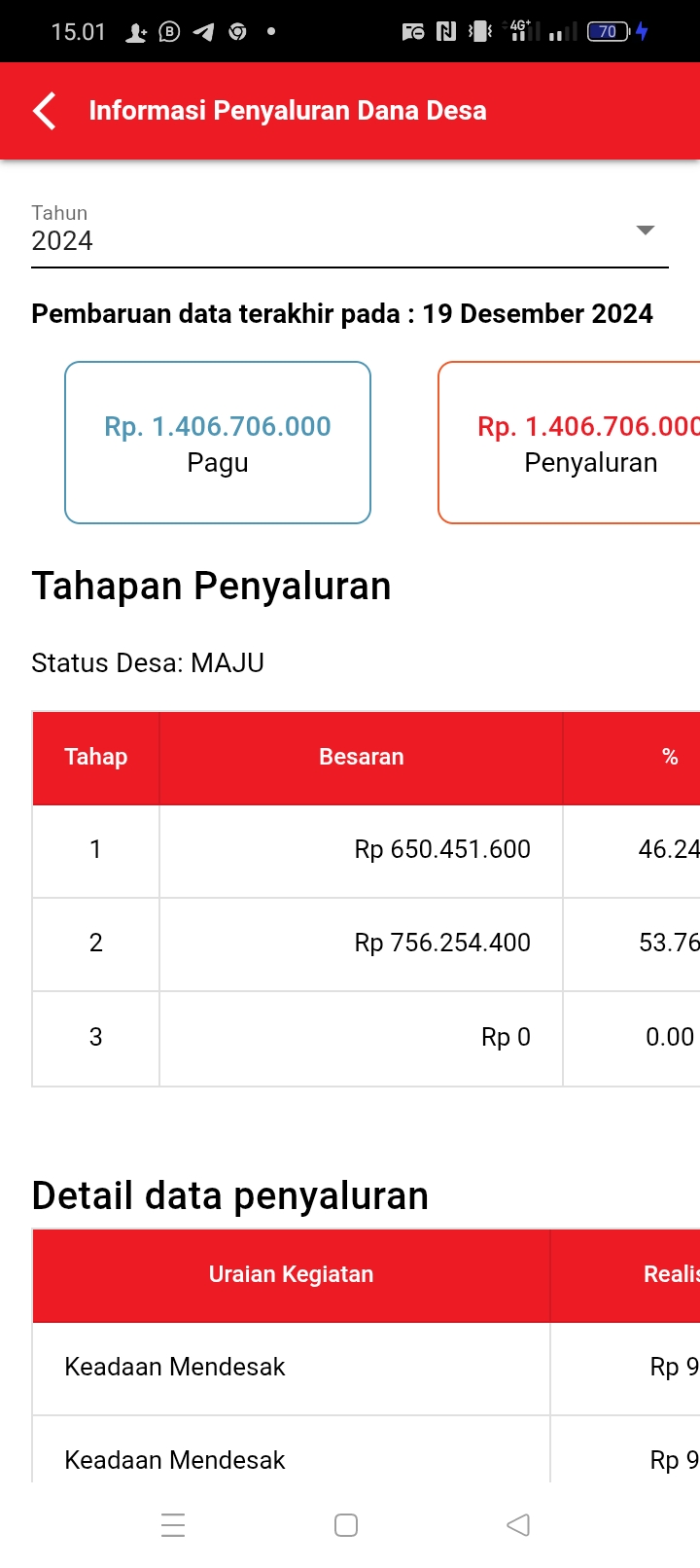
Task: Open recent apps from navigation bar
Action: click(x=173, y=1524)
